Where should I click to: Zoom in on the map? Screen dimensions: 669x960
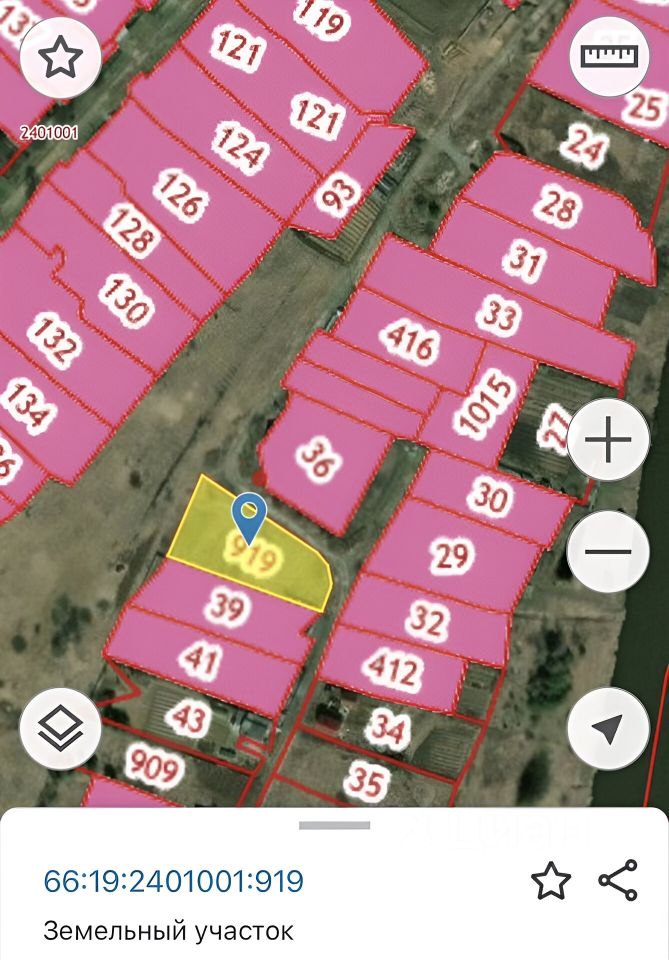(608, 441)
